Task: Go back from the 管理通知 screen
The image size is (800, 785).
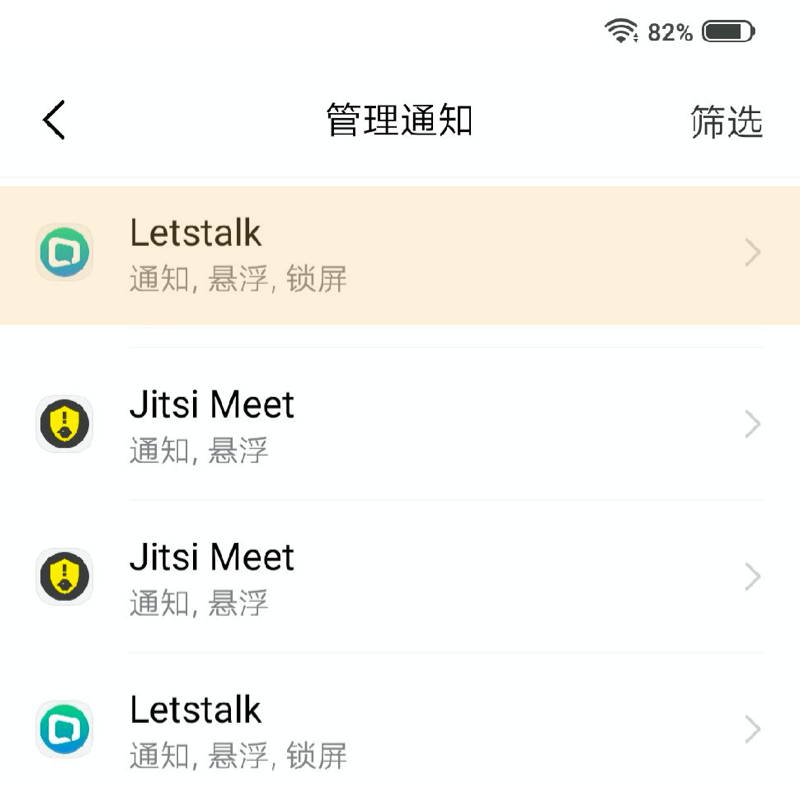Action: [54, 121]
